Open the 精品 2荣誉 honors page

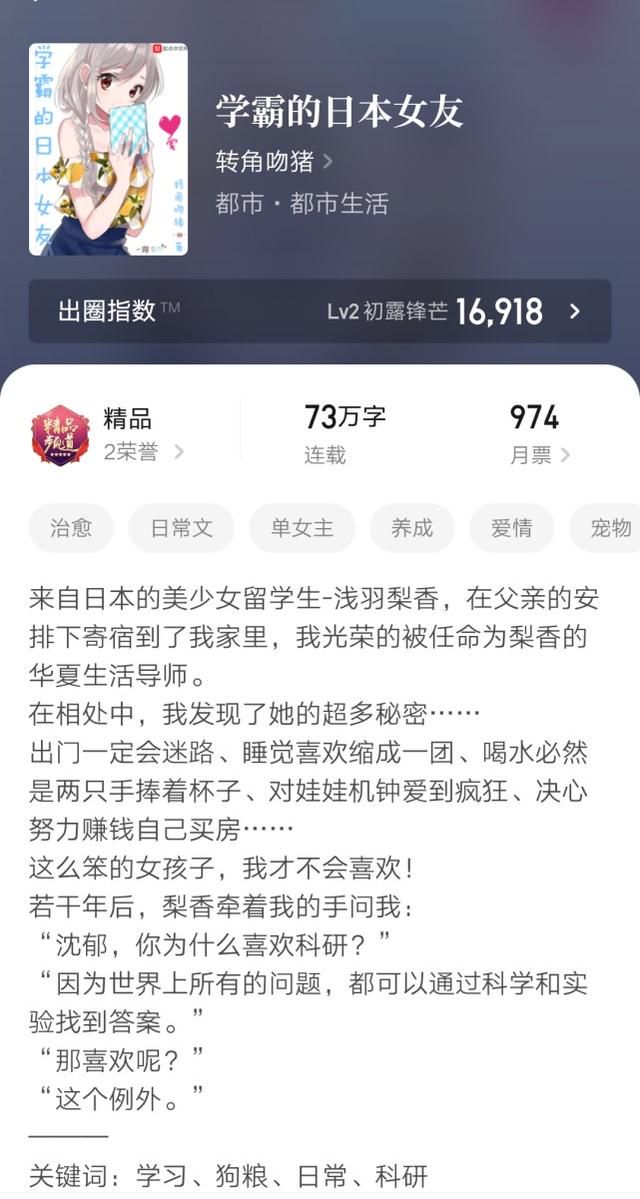(x=107, y=435)
